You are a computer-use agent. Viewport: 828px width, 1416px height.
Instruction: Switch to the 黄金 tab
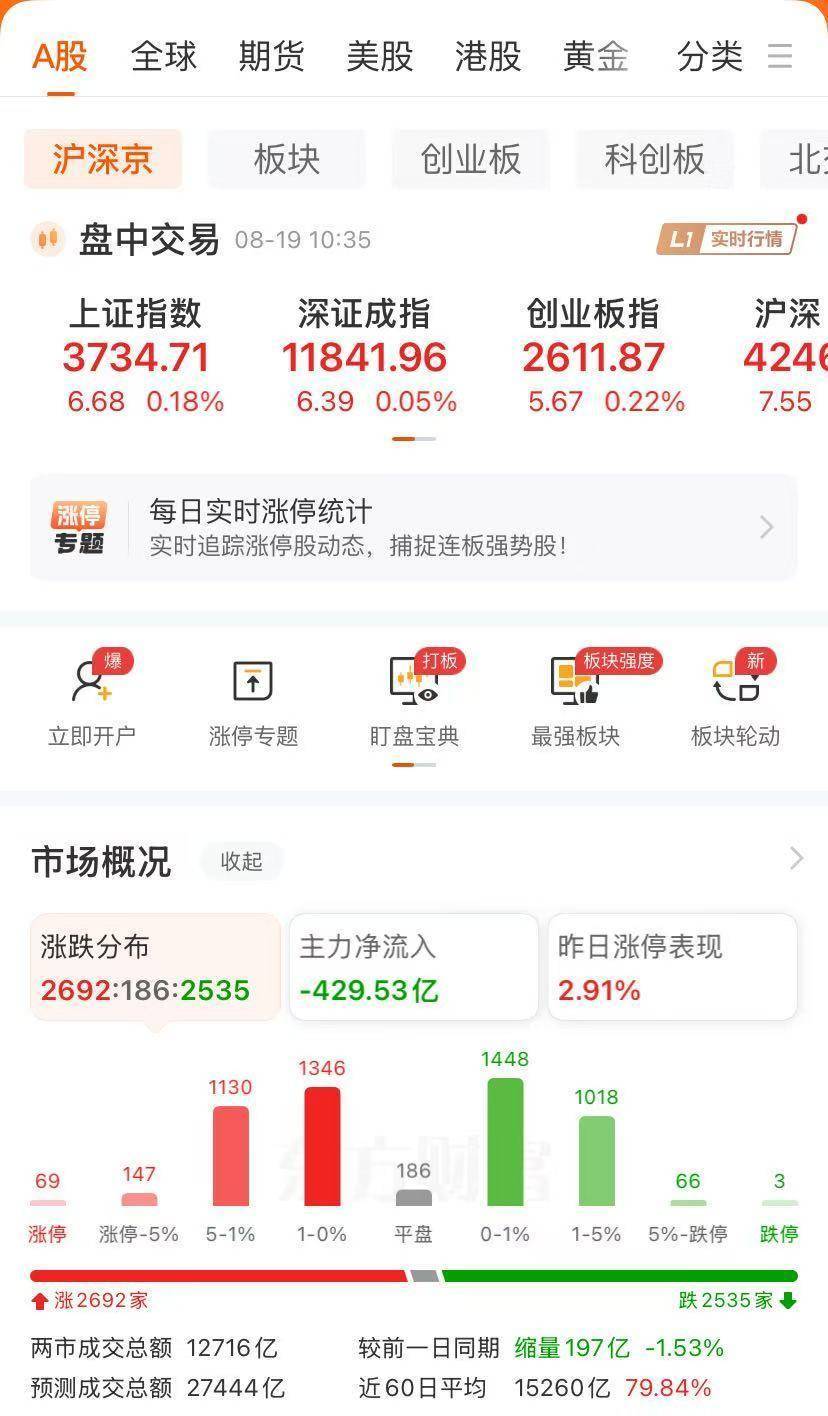(596, 56)
